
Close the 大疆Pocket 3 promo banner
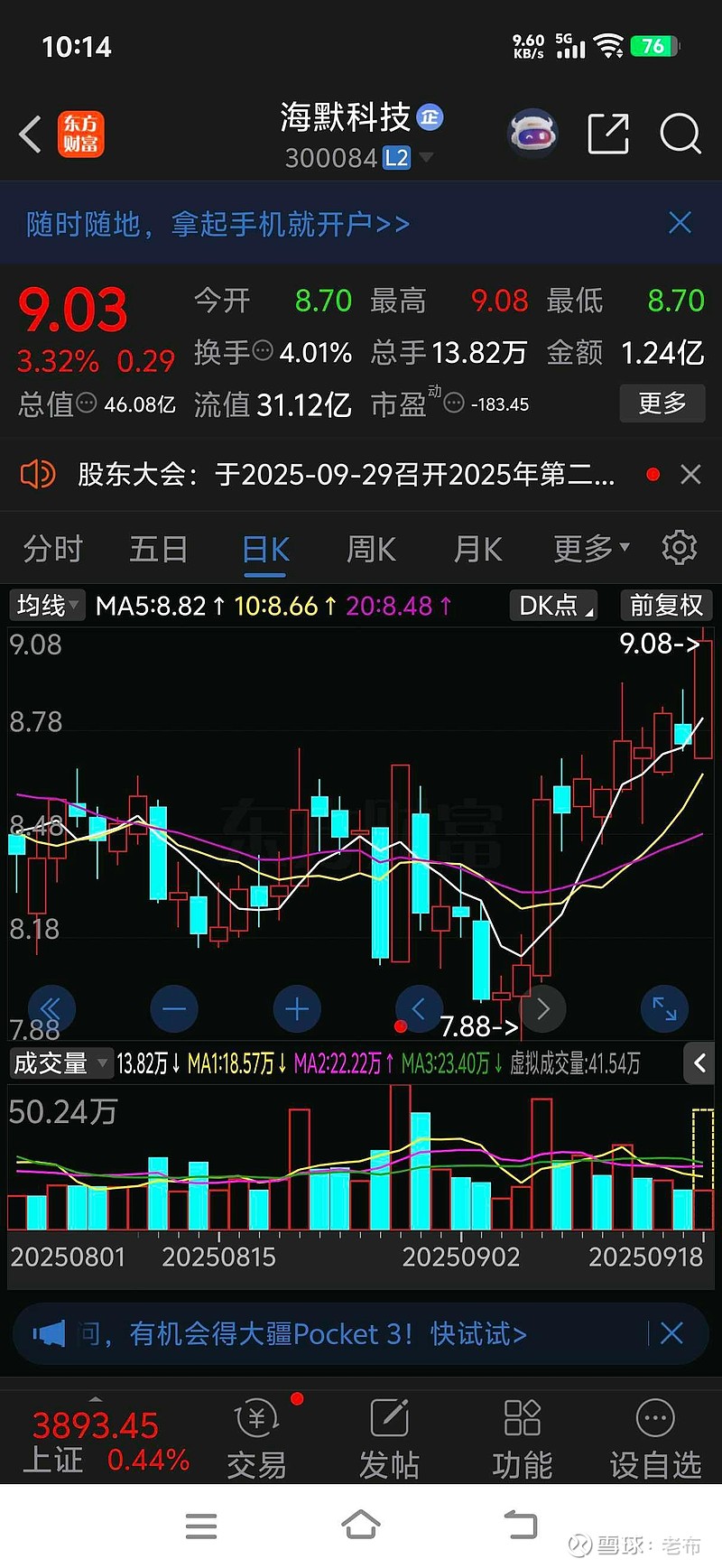671,1333
